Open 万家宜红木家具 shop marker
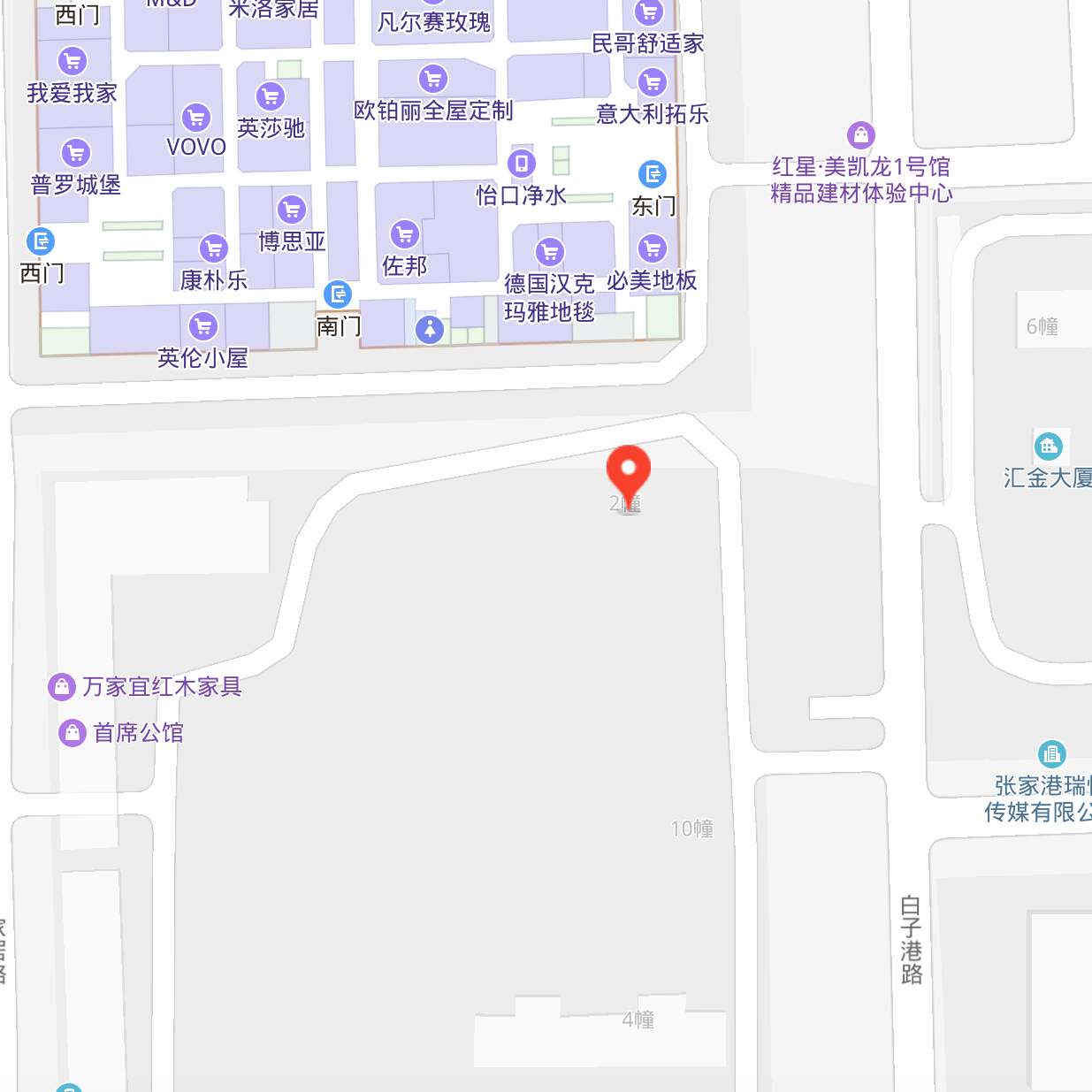The height and width of the screenshot is (1092, 1092). [x=62, y=687]
